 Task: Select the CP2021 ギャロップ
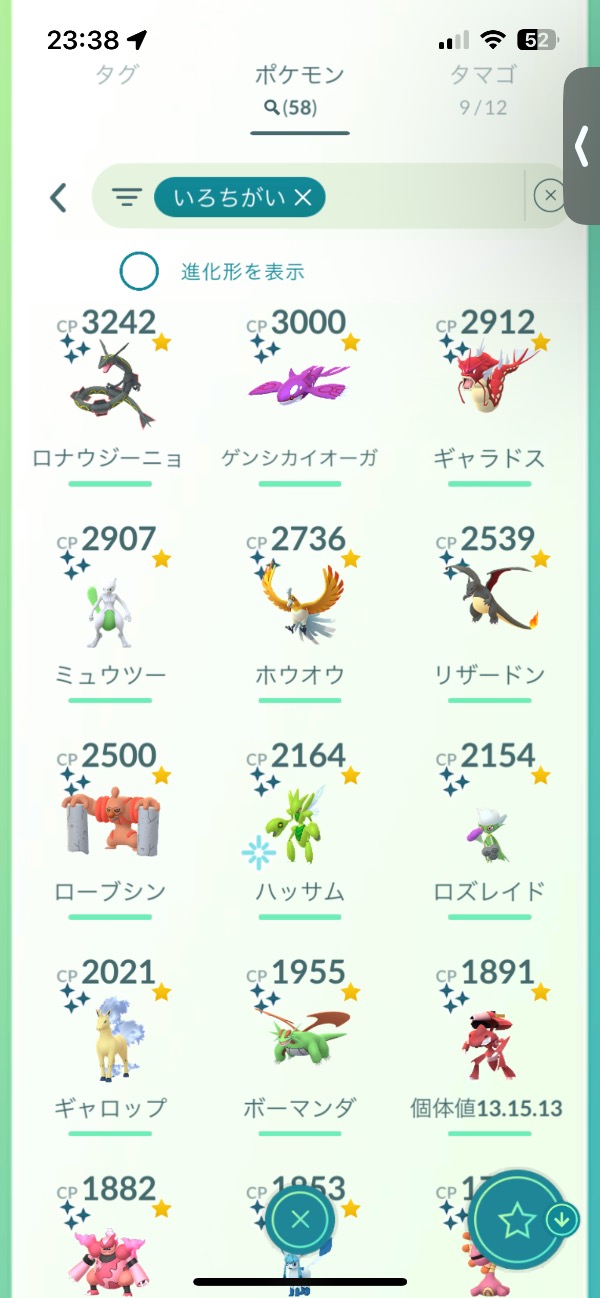pyautogui.click(x=108, y=1036)
